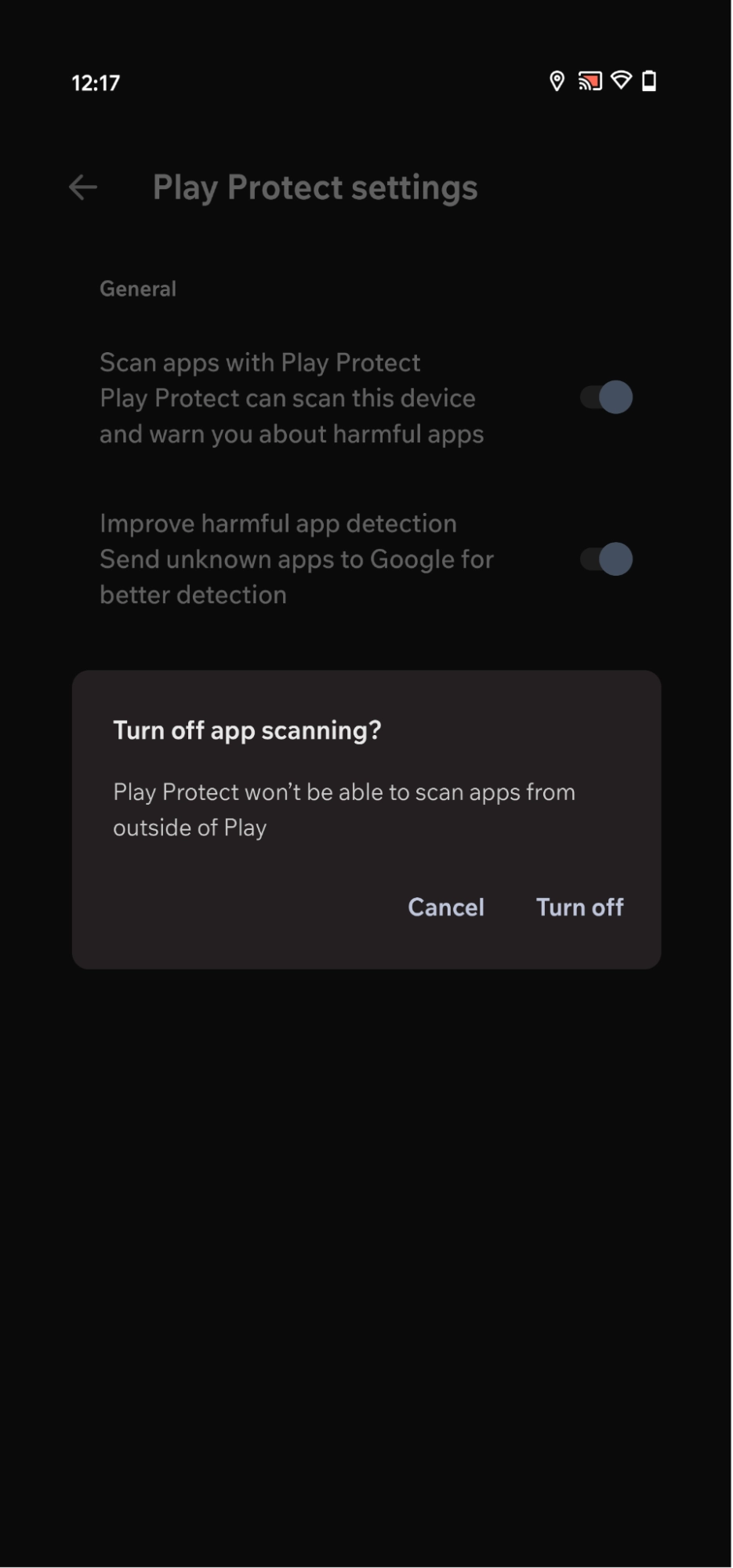Tap the screen cast icon in status bar
Screen dimensions: 733x1568
pos(590,81)
